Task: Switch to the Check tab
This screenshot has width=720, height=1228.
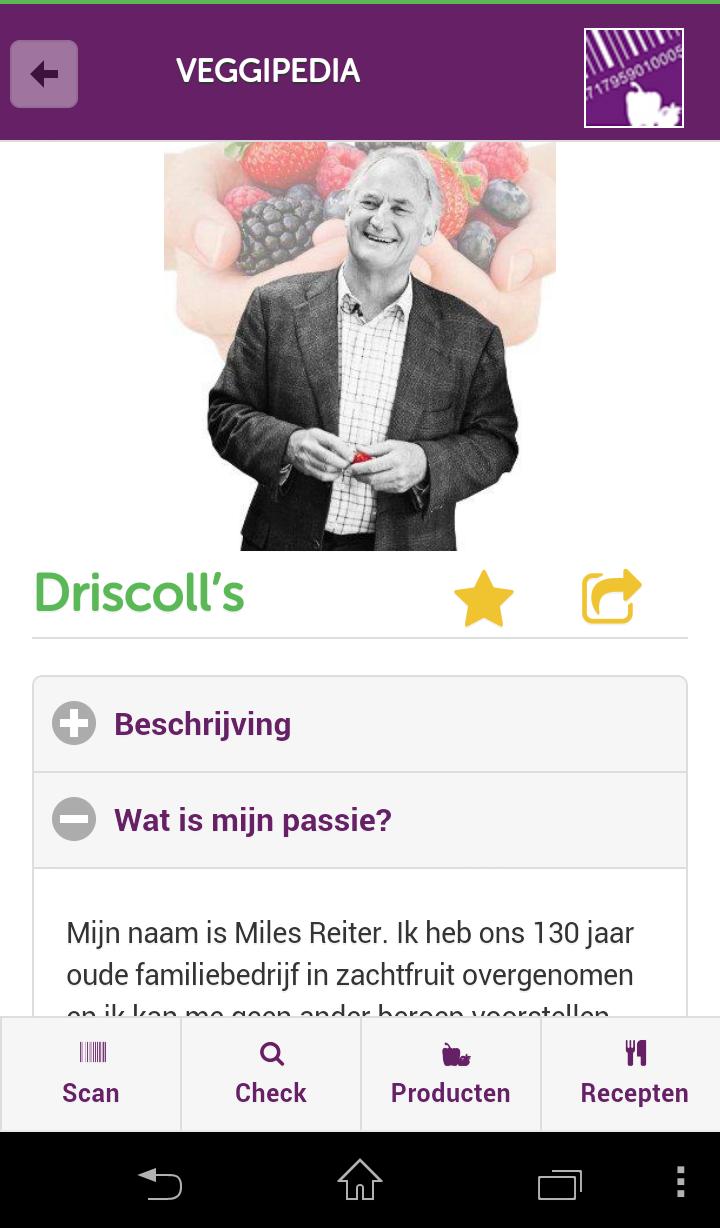Action: [x=271, y=1075]
